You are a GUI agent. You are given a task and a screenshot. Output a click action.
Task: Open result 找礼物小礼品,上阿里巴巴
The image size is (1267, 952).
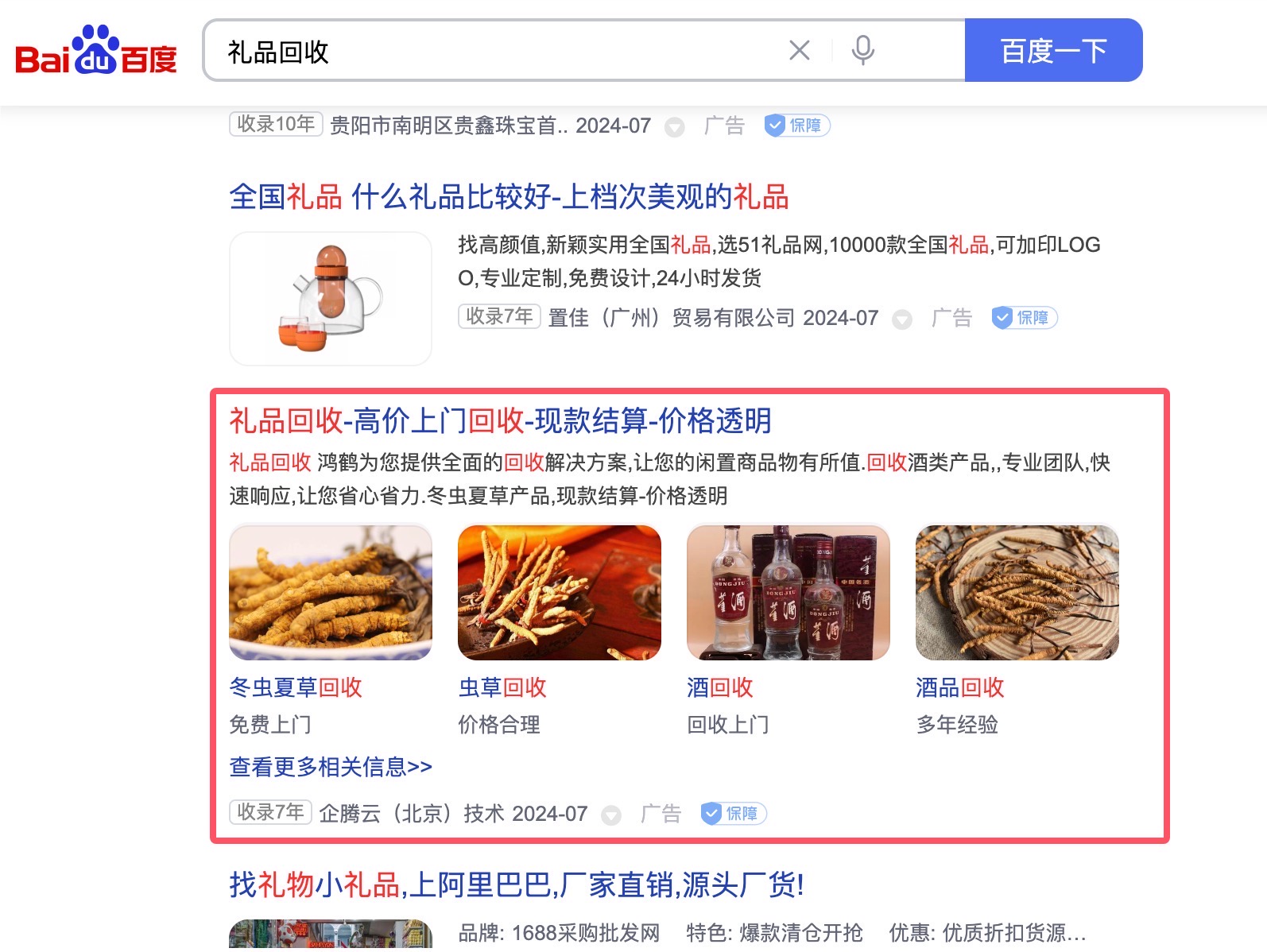(517, 884)
